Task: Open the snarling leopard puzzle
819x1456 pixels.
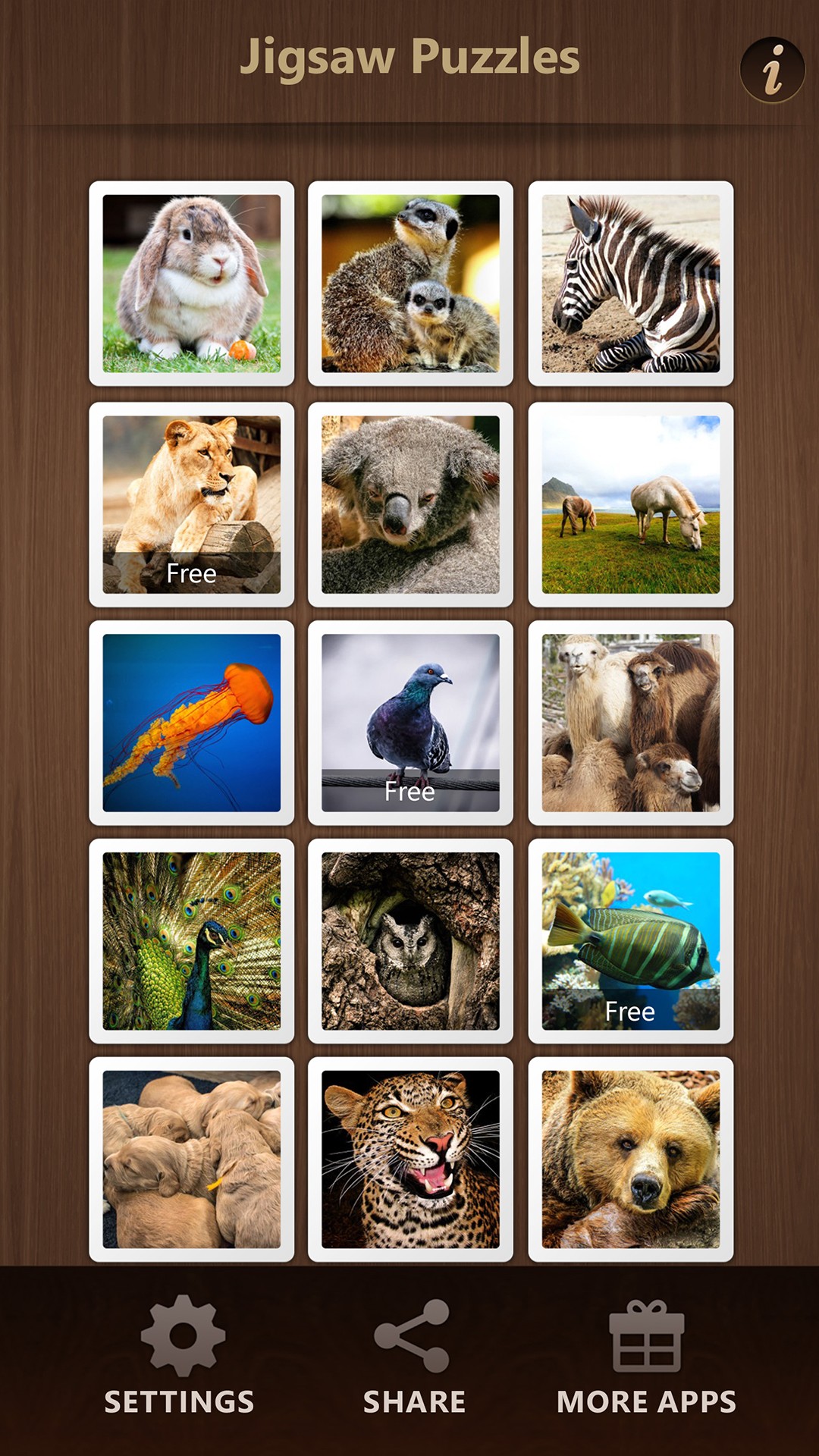Action: pos(410,1159)
